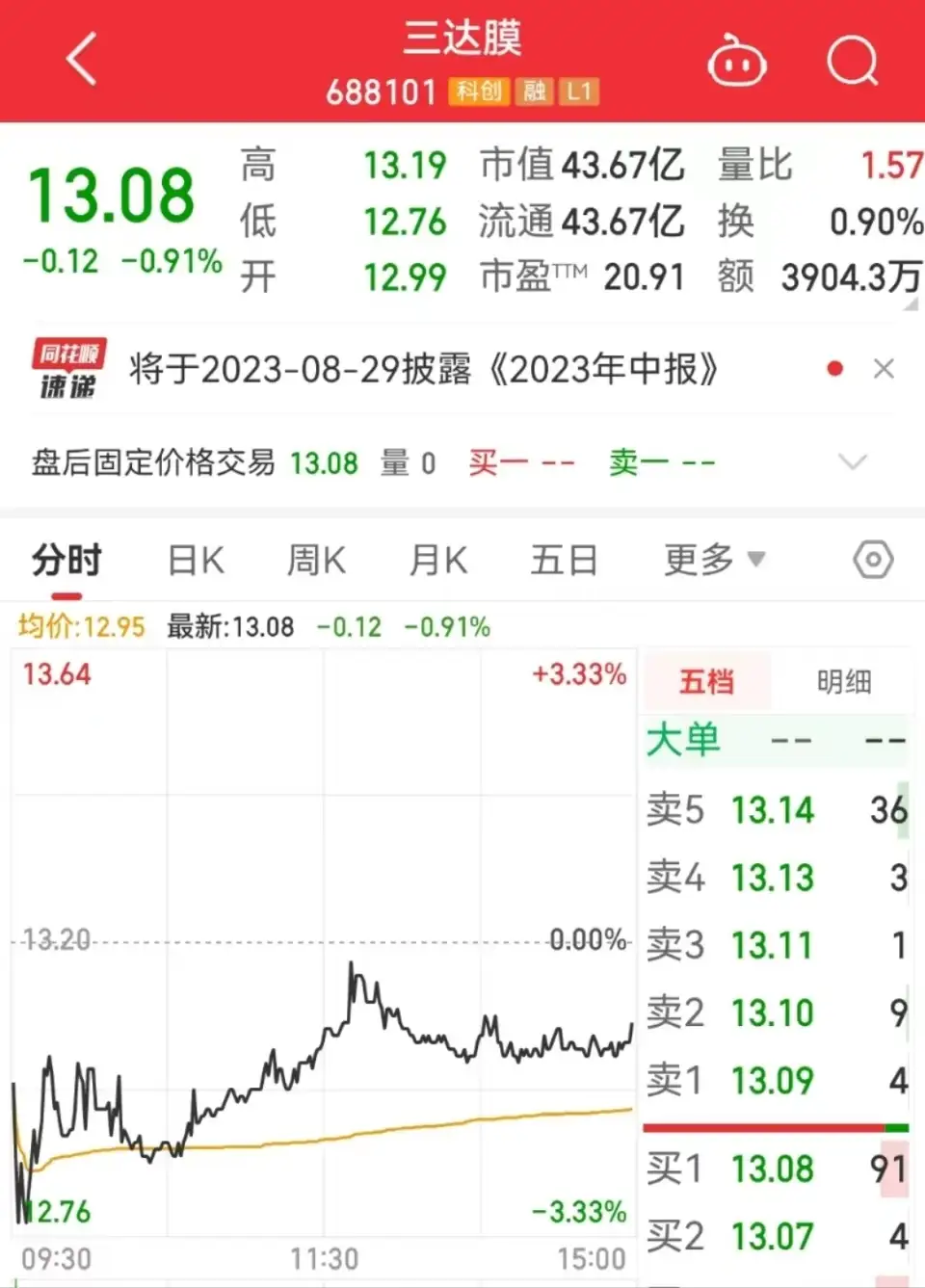
Task: Show the 周K weekly chart
Action: (316, 560)
